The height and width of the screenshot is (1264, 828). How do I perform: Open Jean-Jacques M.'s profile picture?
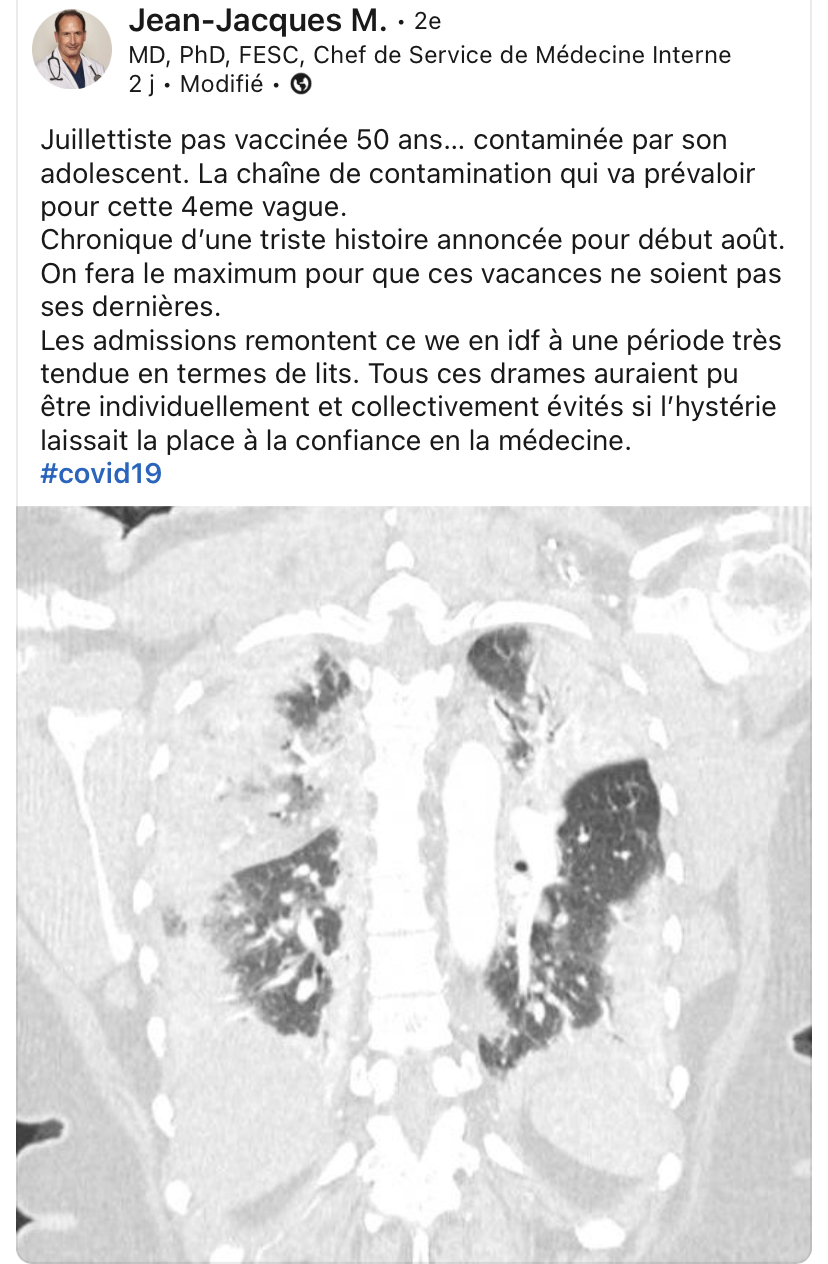point(72,48)
